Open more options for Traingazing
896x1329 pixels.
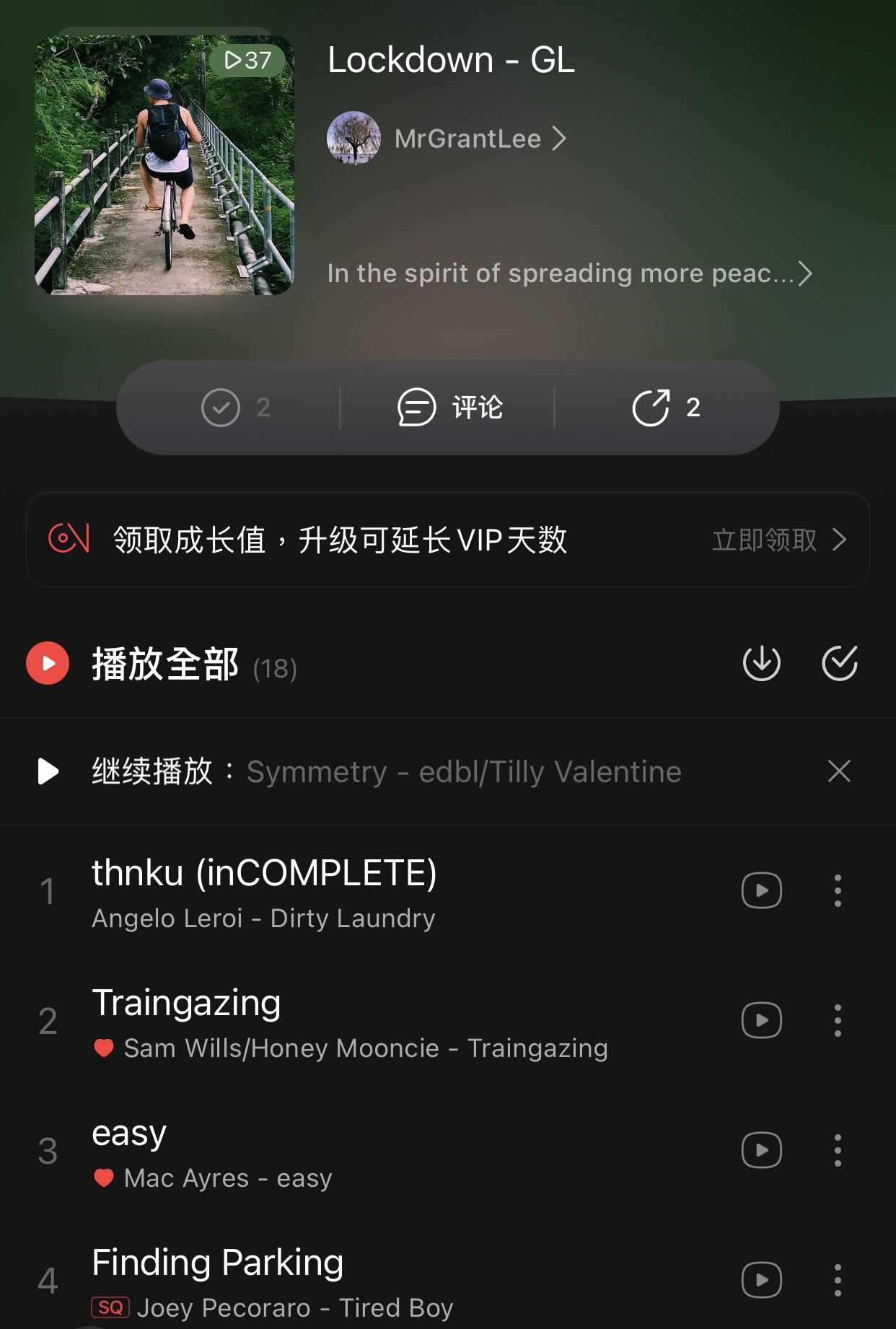tap(838, 1020)
